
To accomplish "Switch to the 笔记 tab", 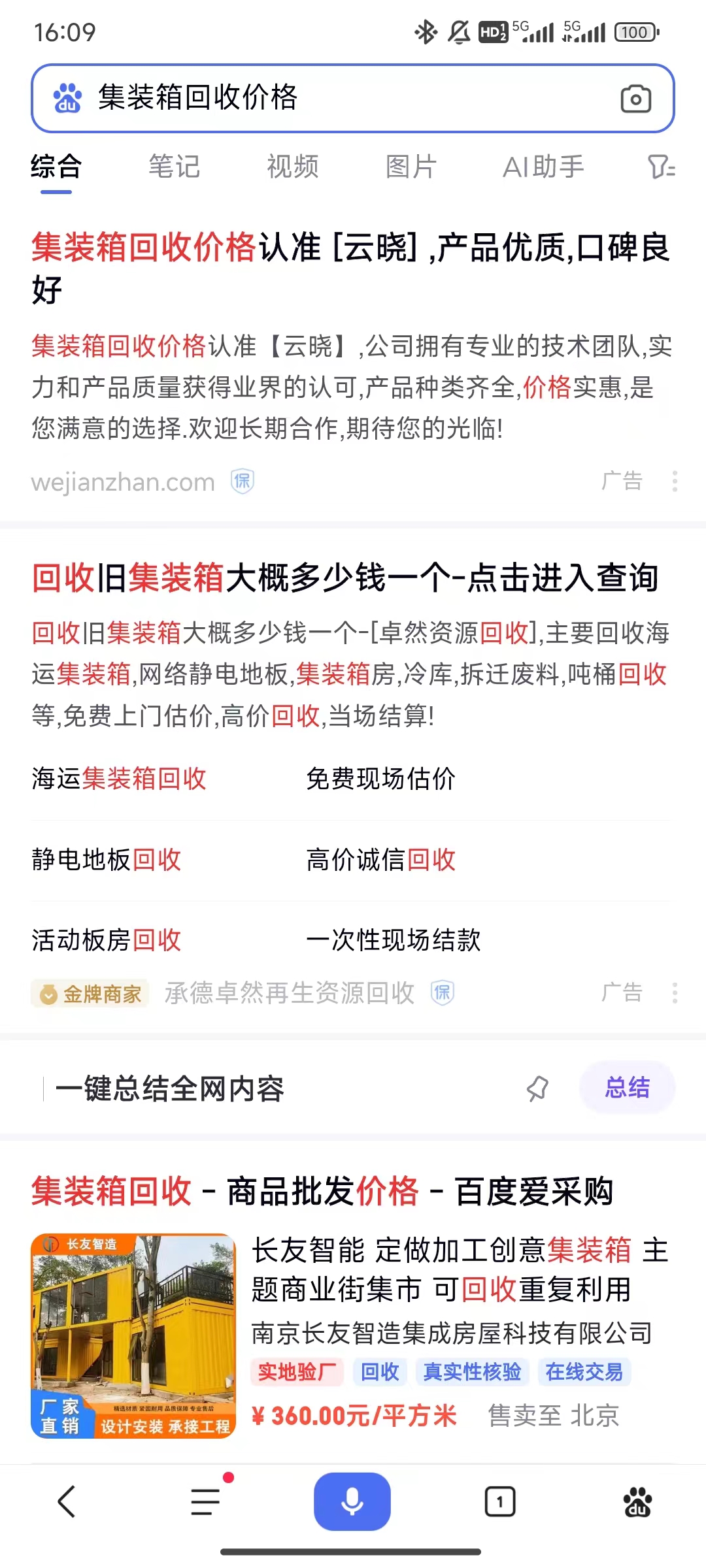I will point(174,167).
